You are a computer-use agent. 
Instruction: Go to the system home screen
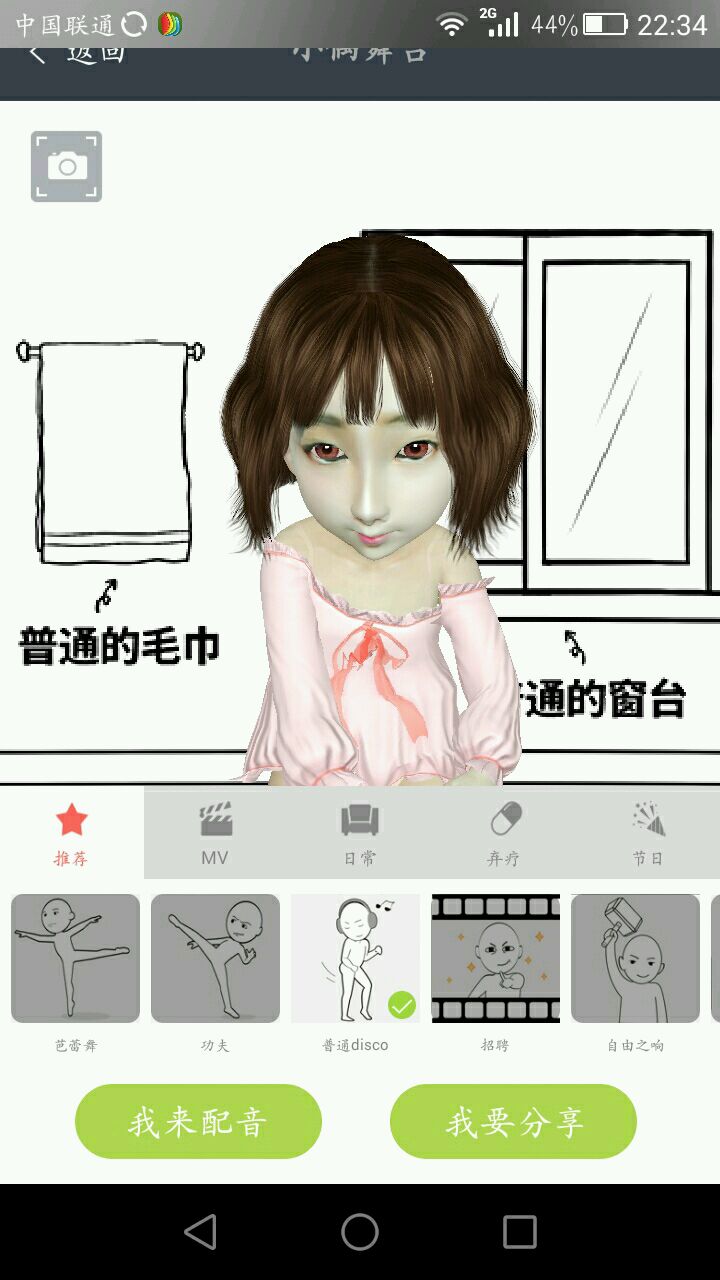point(360,1232)
